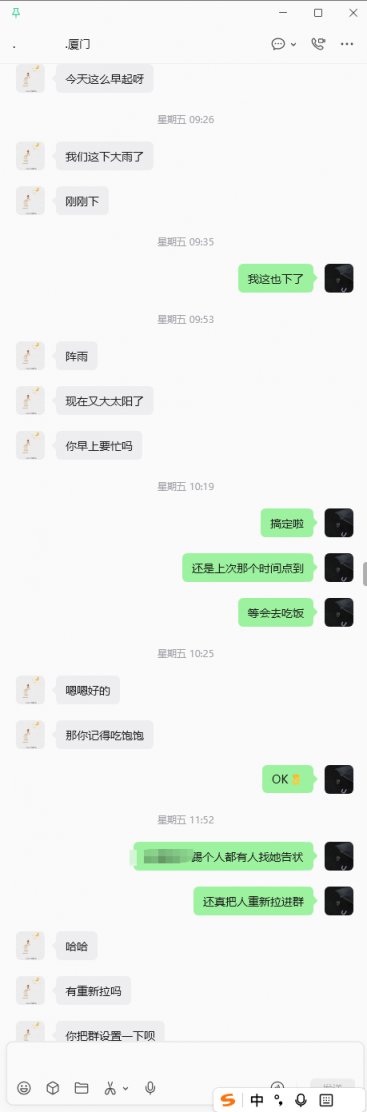367x1112 pixels.
Task: Open the emoji picker
Action: click(24, 1087)
